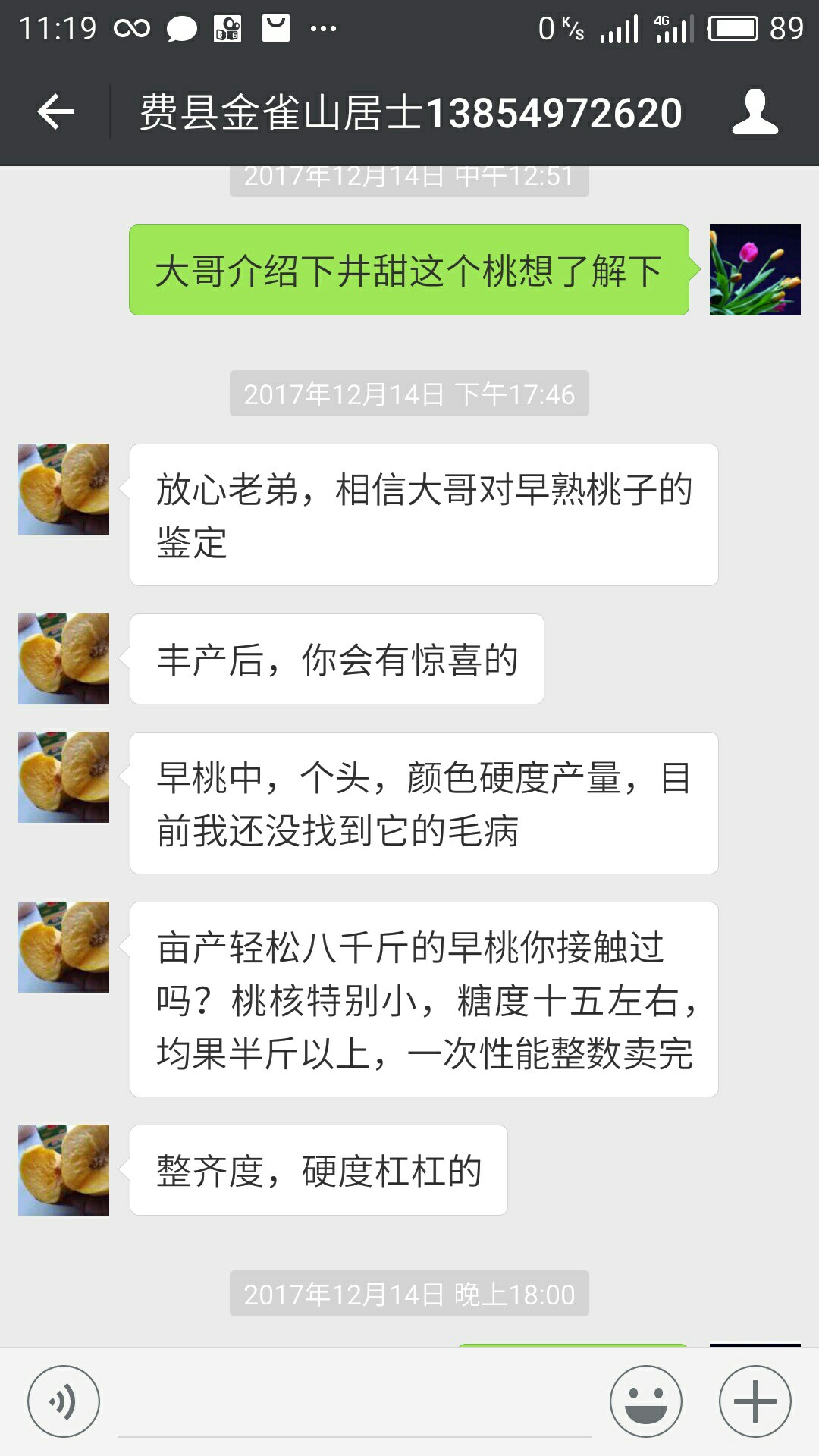
Task: Open the plus attachments menu
Action: point(755,1401)
